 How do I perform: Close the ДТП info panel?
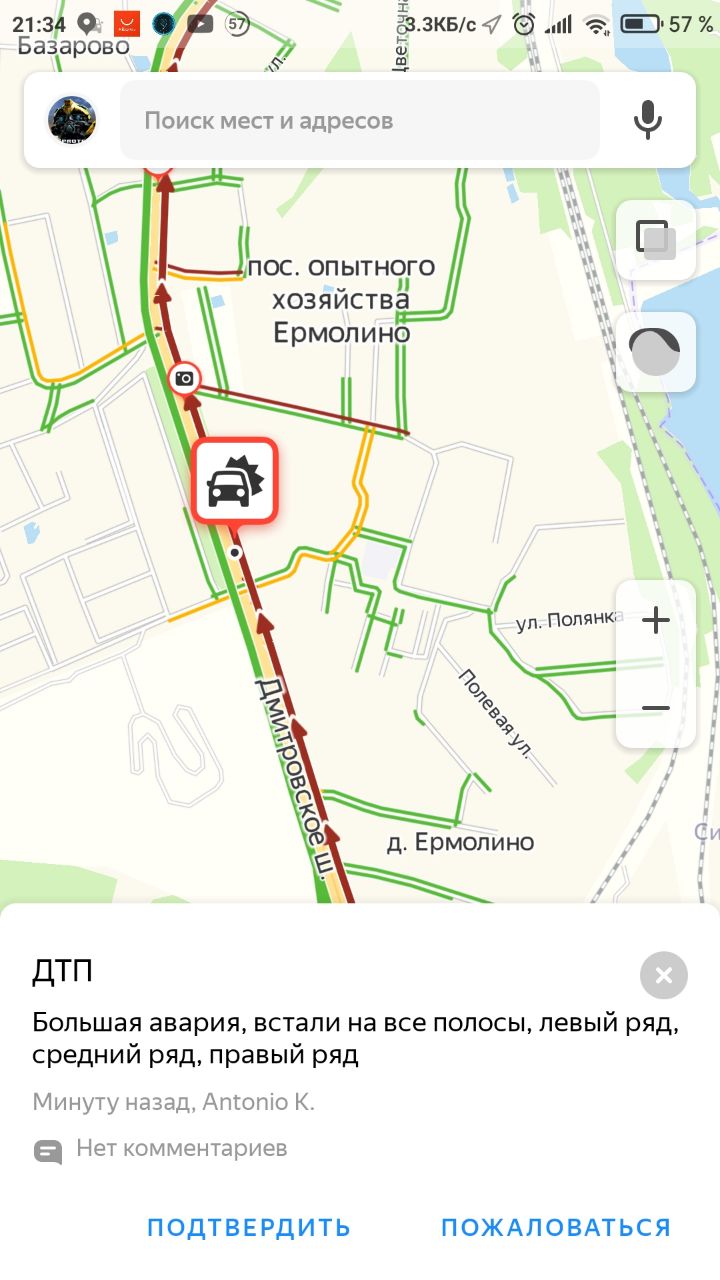[x=664, y=975]
